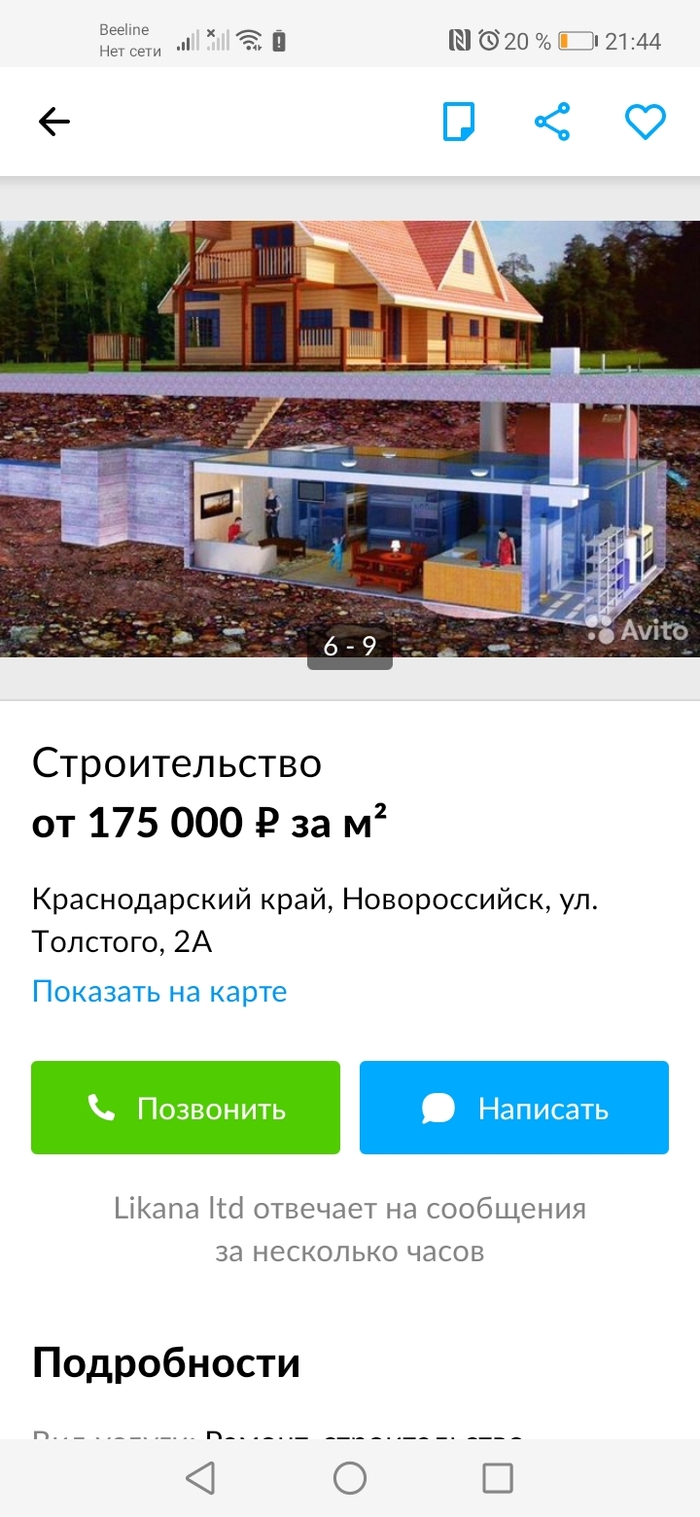
Task: Open the listing photo of the house
Action: point(350,438)
